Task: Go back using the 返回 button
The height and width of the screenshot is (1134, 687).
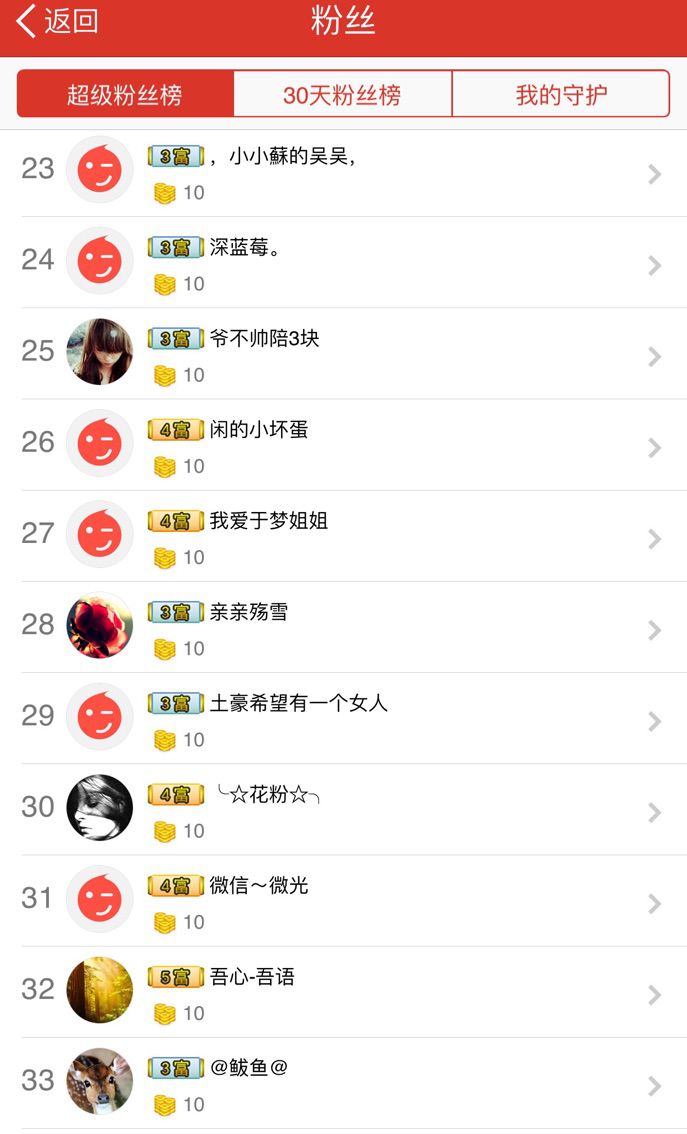Action: click(x=58, y=21)
